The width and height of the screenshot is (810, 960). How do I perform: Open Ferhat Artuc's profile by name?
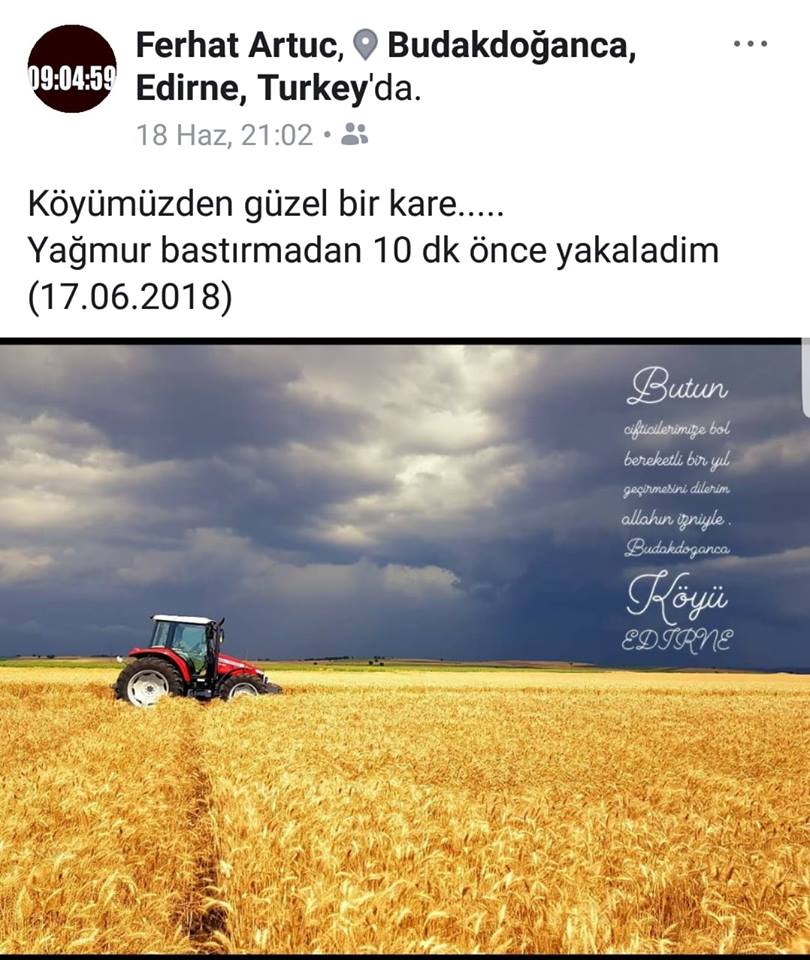(239, 44)
